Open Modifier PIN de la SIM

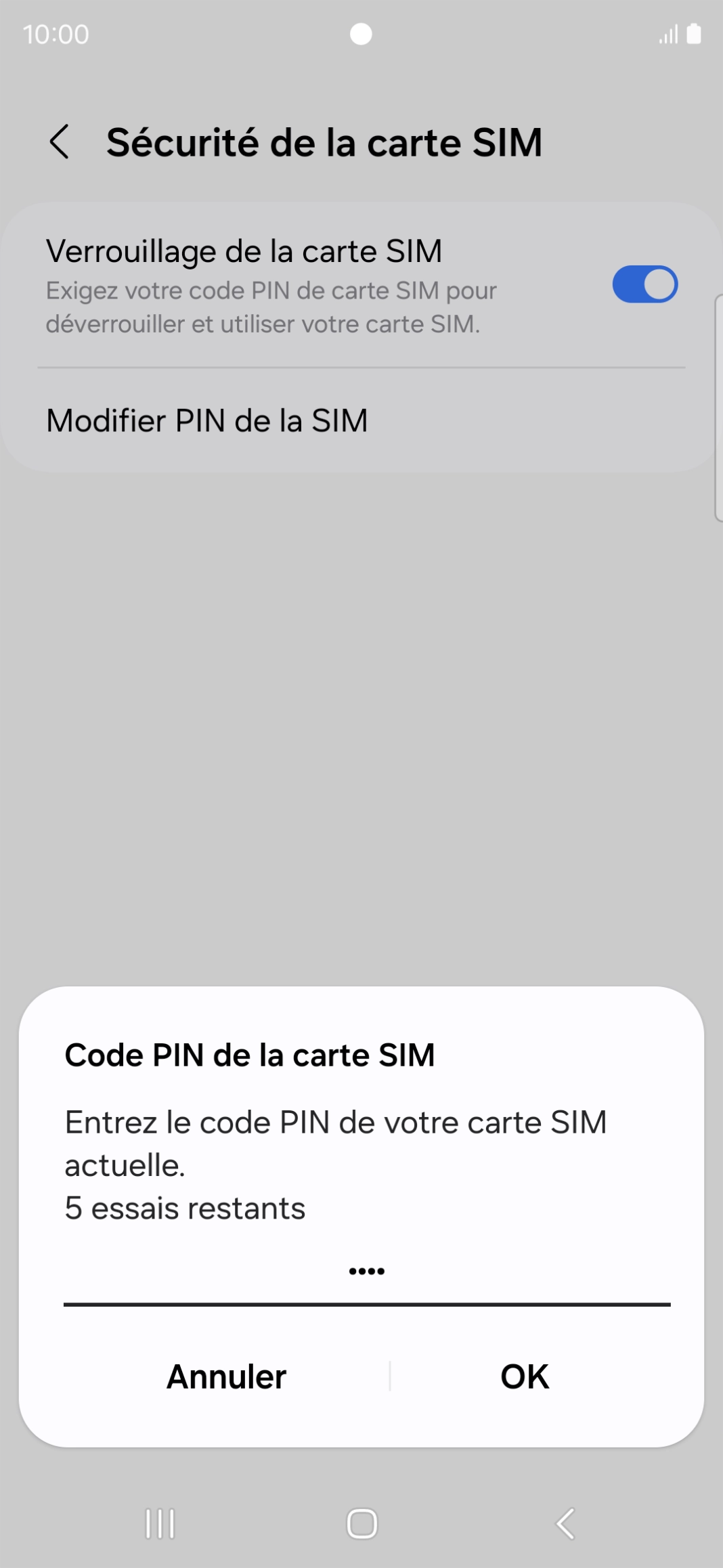pyautogui.click(x=207, y=420)
